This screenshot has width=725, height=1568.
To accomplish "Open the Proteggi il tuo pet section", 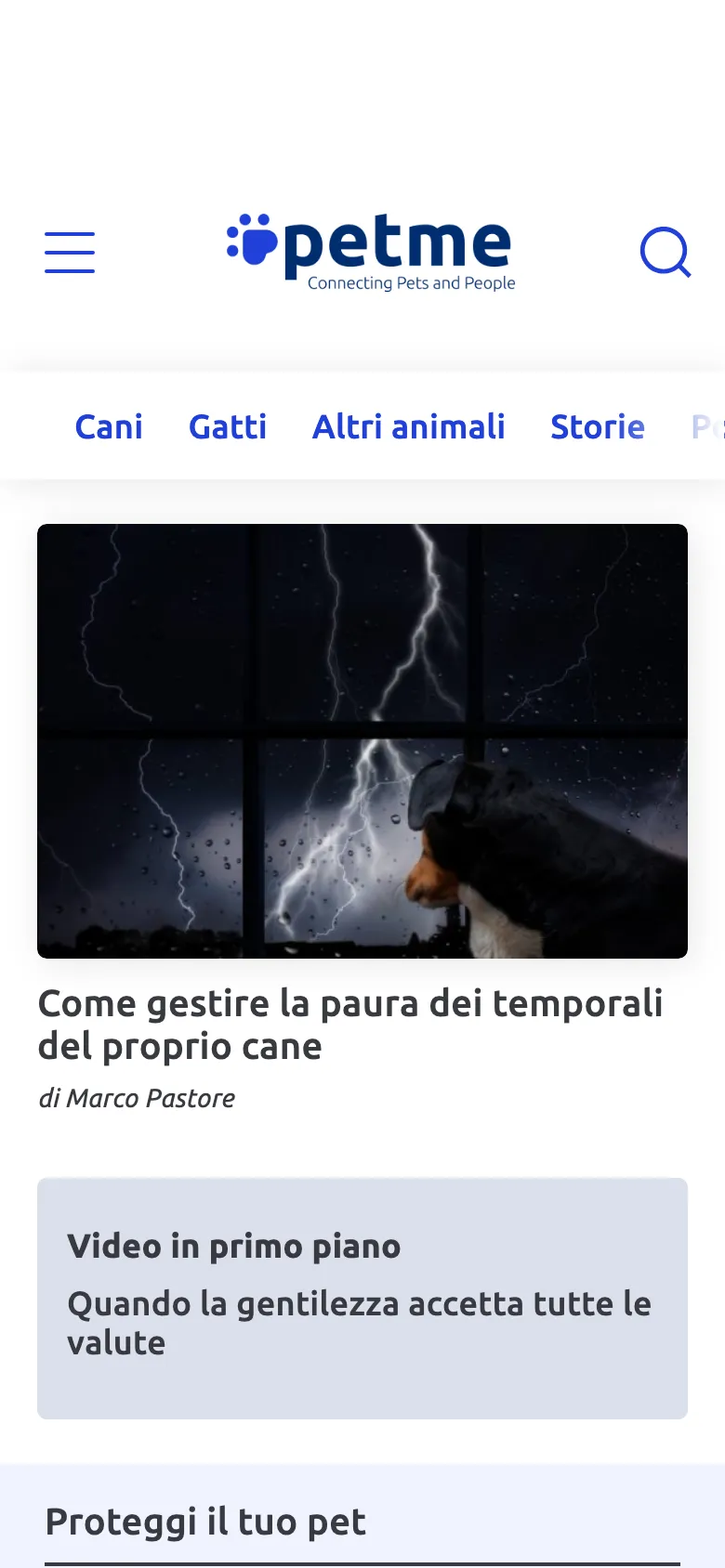I will pos(204,1521).
